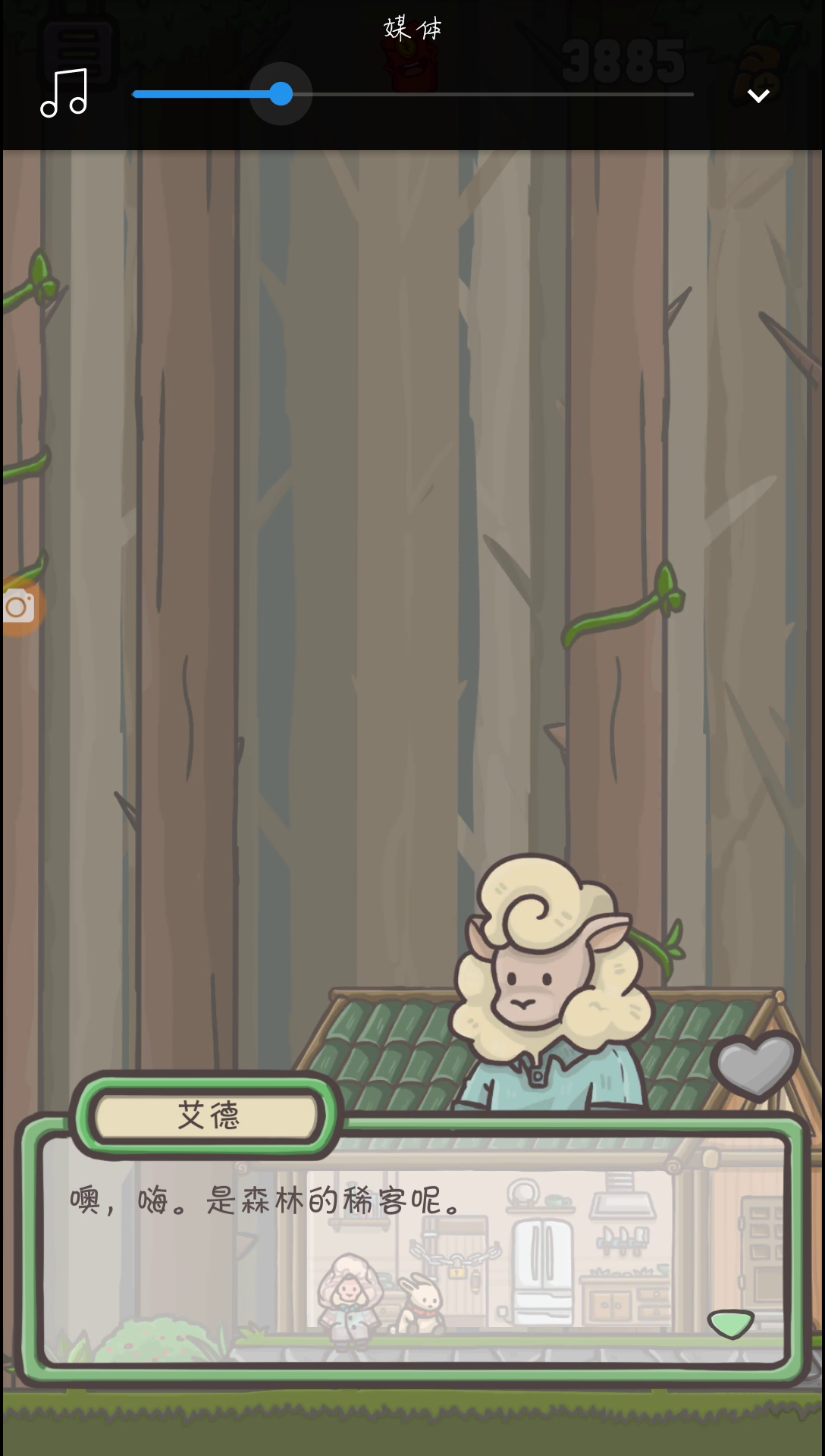
Task: Open the camera button on the left
Action: coord(20,607)
